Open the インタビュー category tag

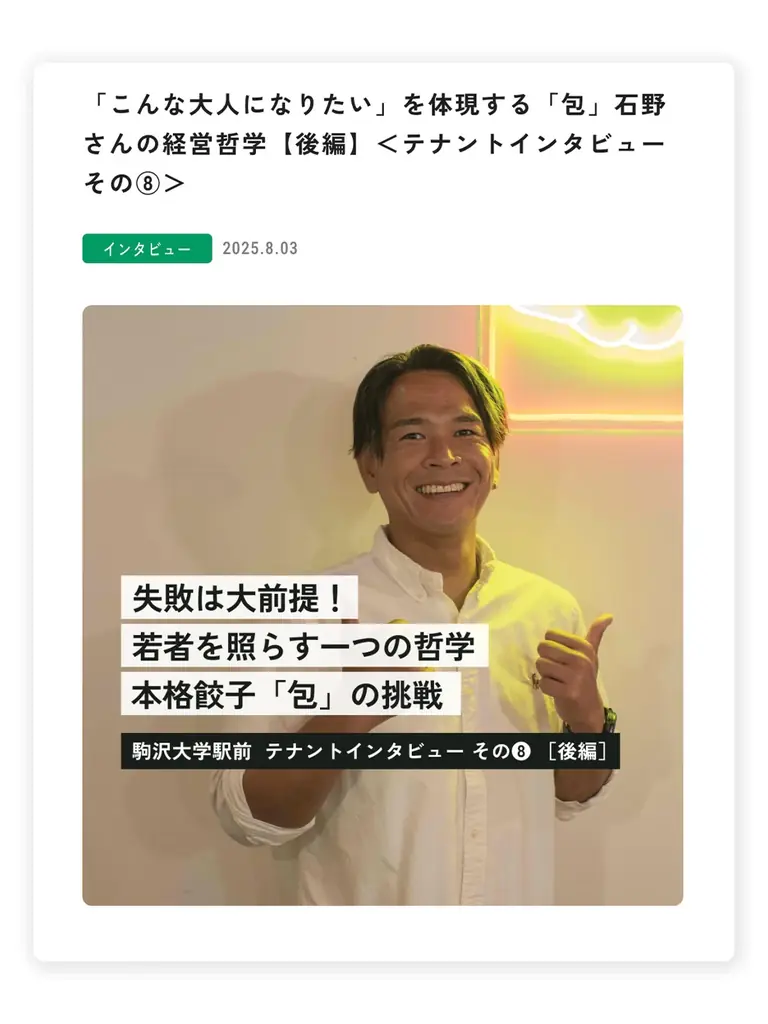(147, 249)
